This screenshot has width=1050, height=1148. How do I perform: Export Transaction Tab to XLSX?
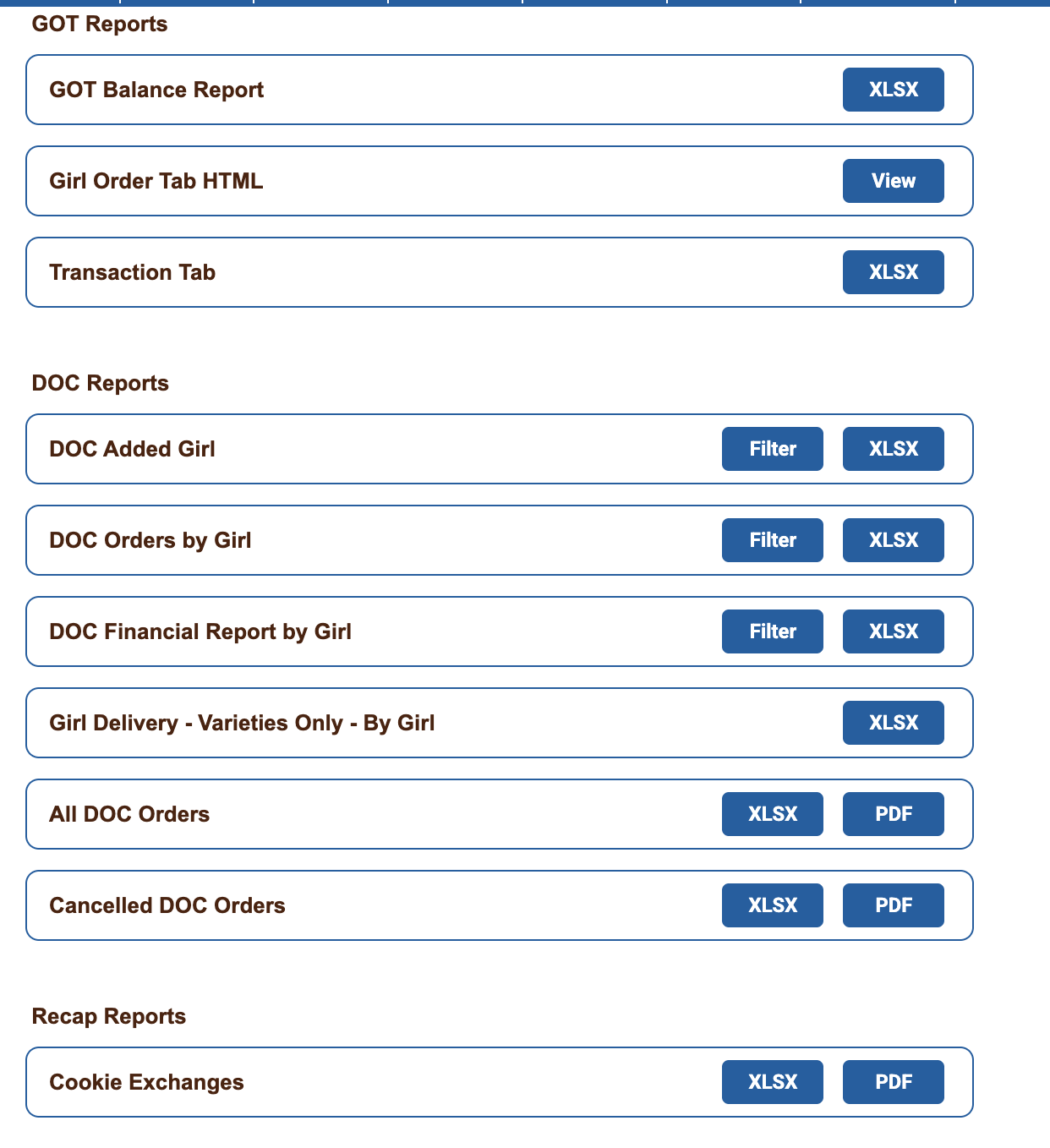point(893,272)
